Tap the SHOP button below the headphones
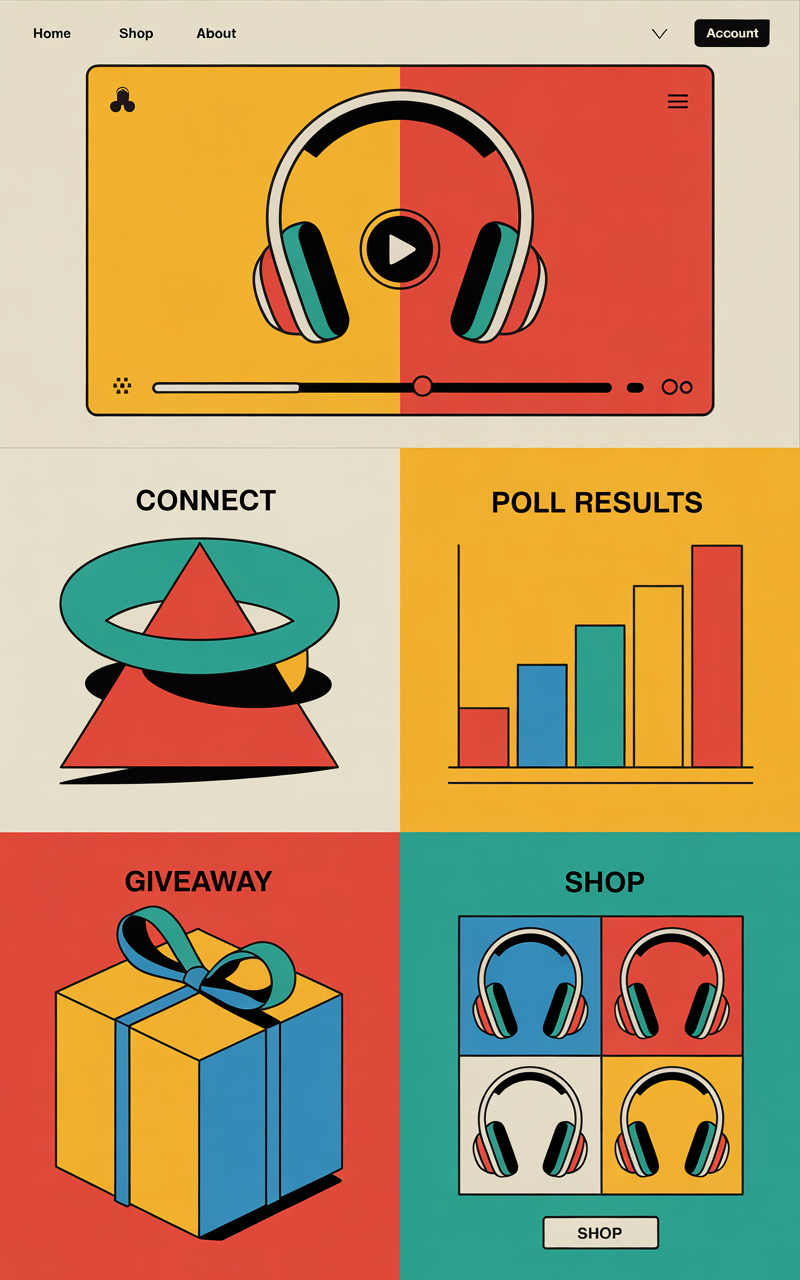The height and width of the screenshot is (1280, 800). click(x=600, y=1233)
